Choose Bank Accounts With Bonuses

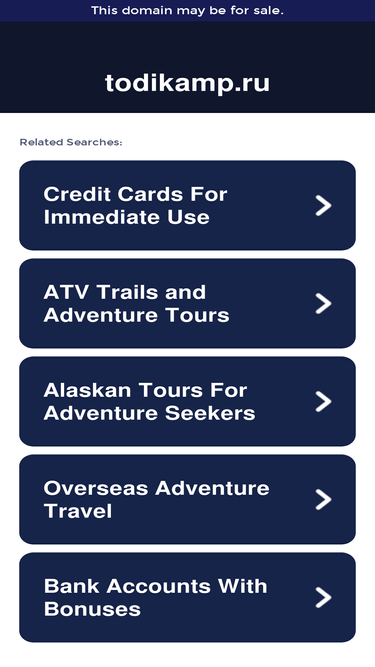pyautogui.click(x=187, y=597)
